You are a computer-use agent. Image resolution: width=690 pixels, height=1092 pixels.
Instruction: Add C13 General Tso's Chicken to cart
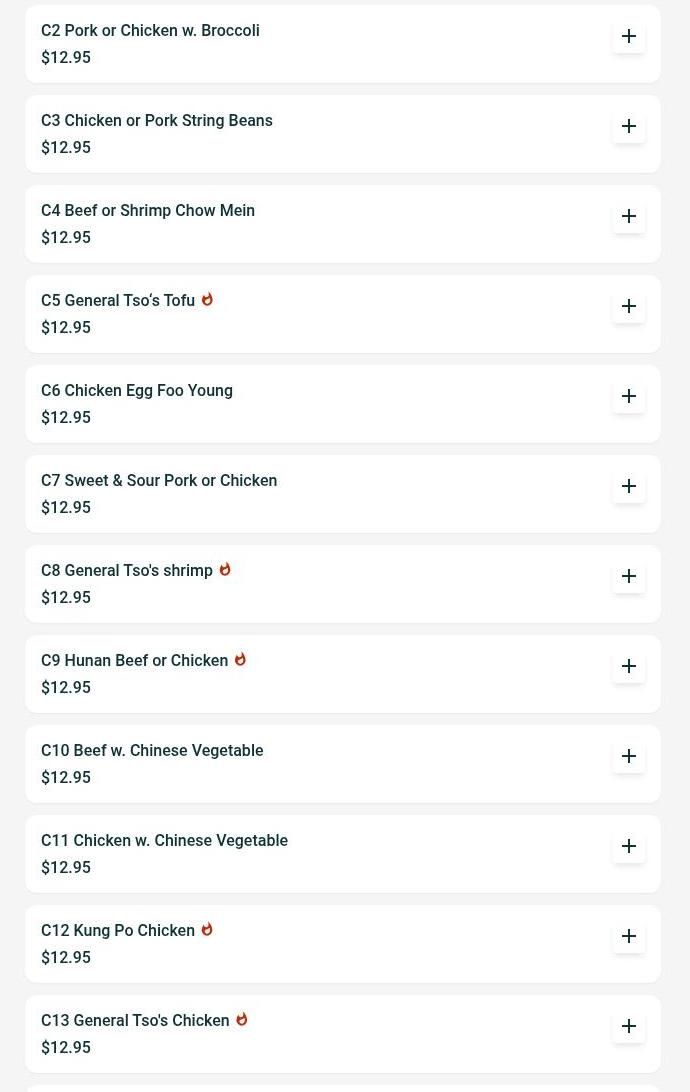(x=629, y=1026)
